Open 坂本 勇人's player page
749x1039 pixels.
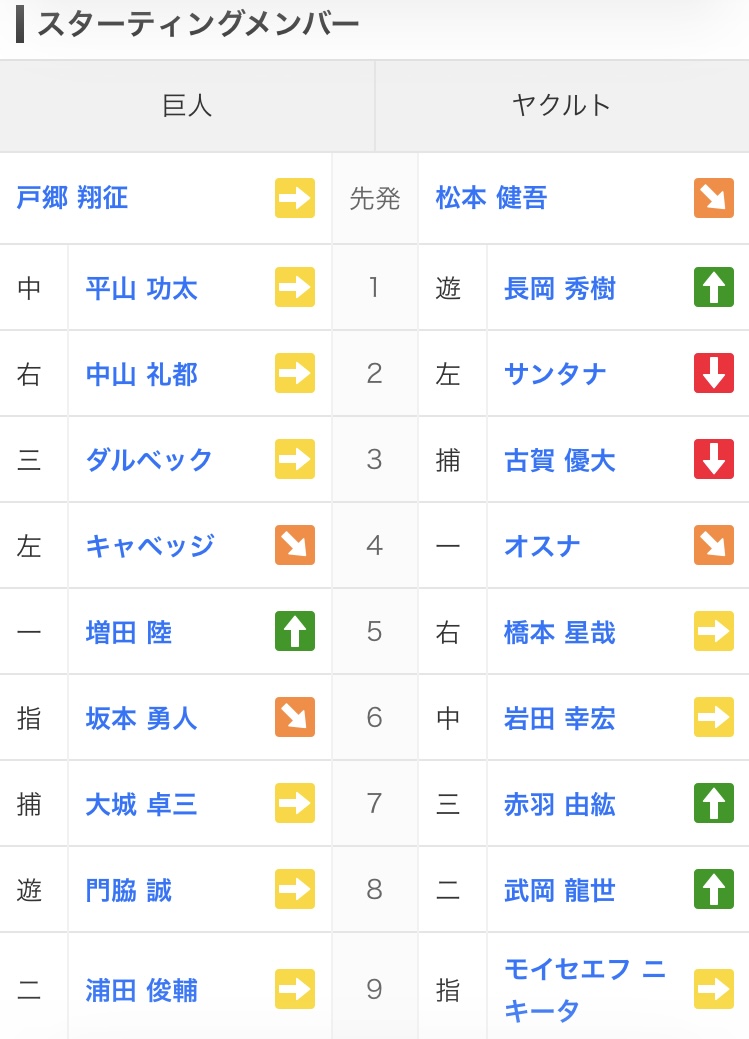point(141,719)
